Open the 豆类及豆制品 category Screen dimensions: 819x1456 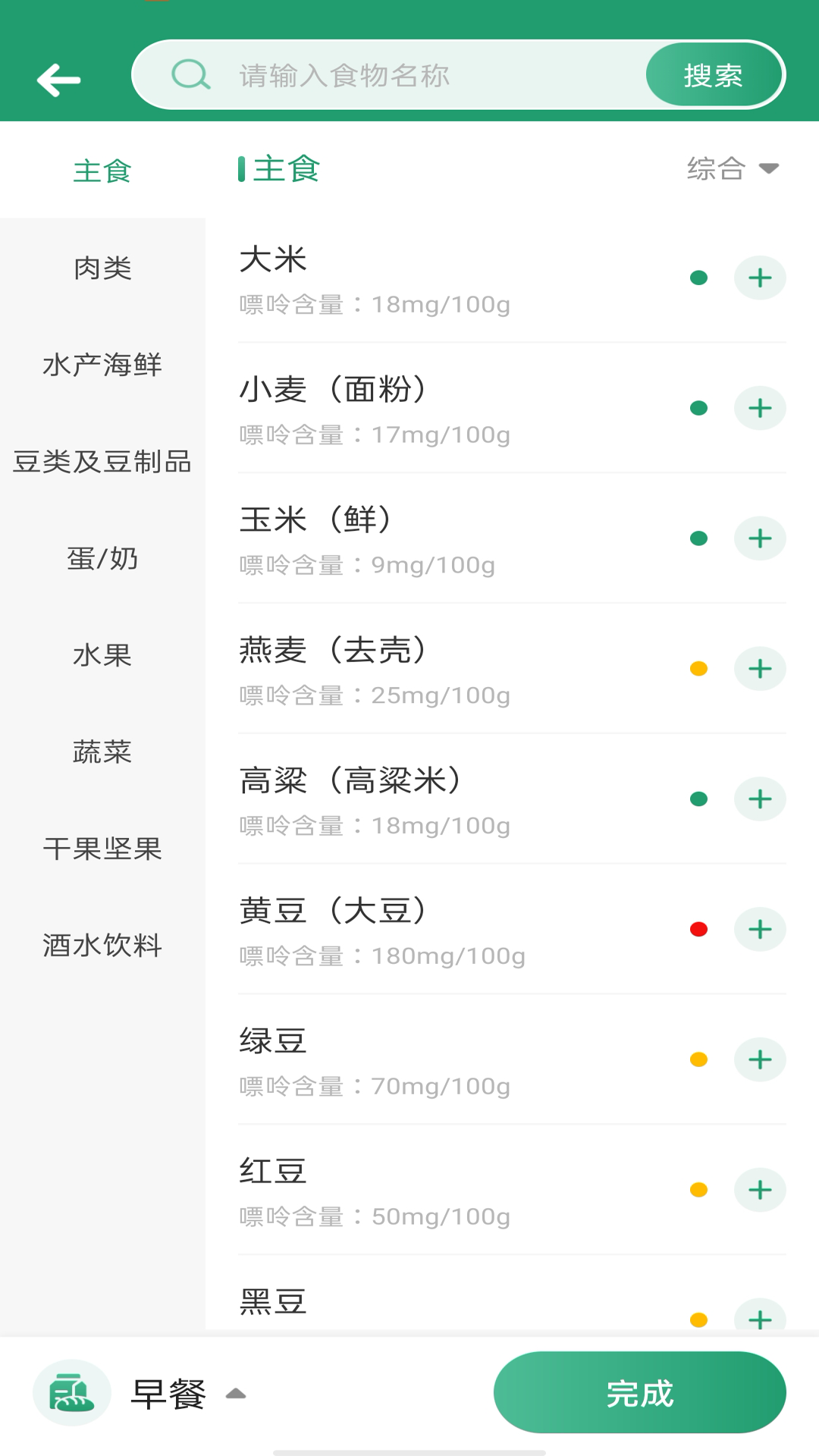[102, 462]
